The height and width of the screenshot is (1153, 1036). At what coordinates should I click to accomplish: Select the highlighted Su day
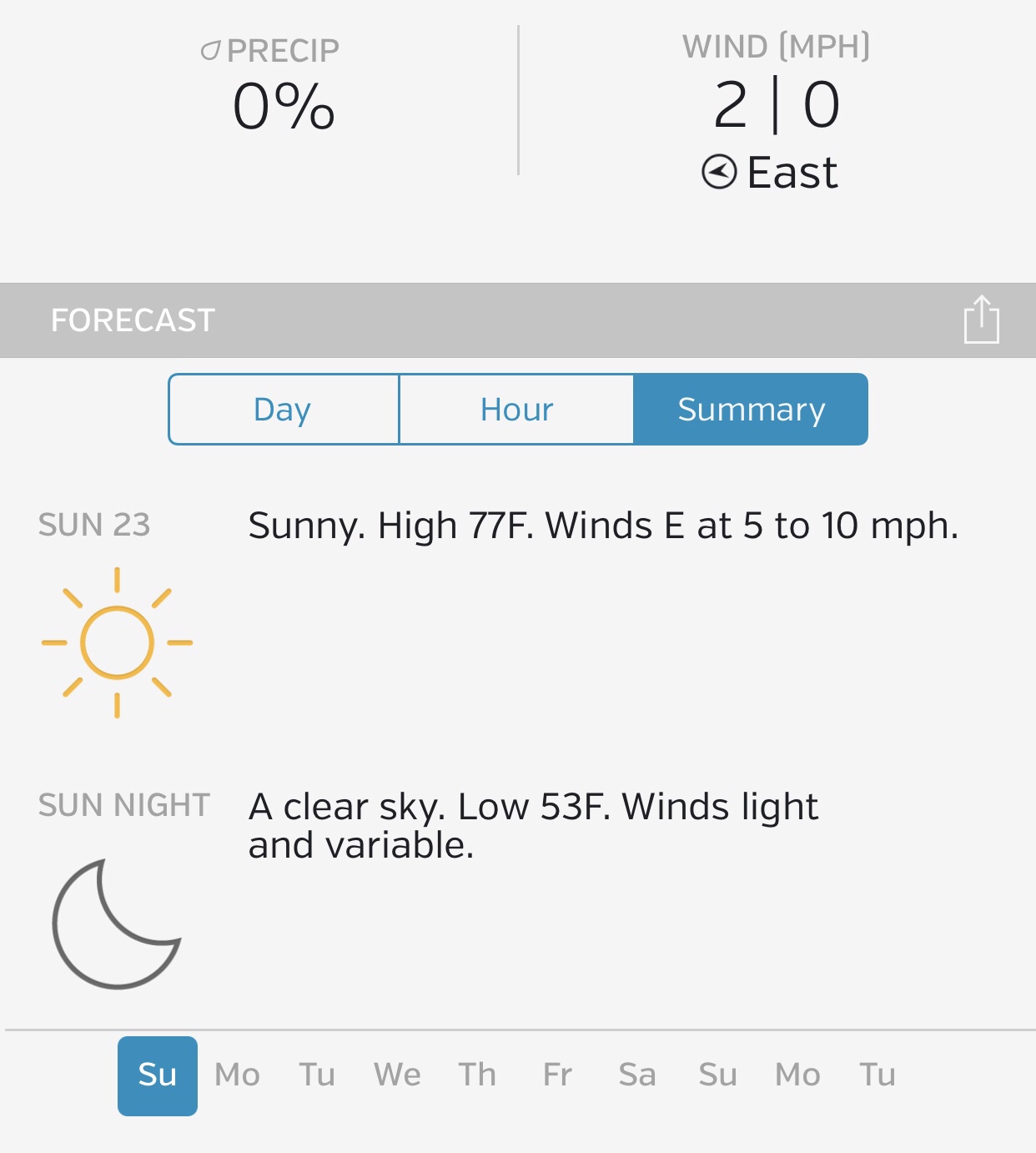tap(158, 1075)
